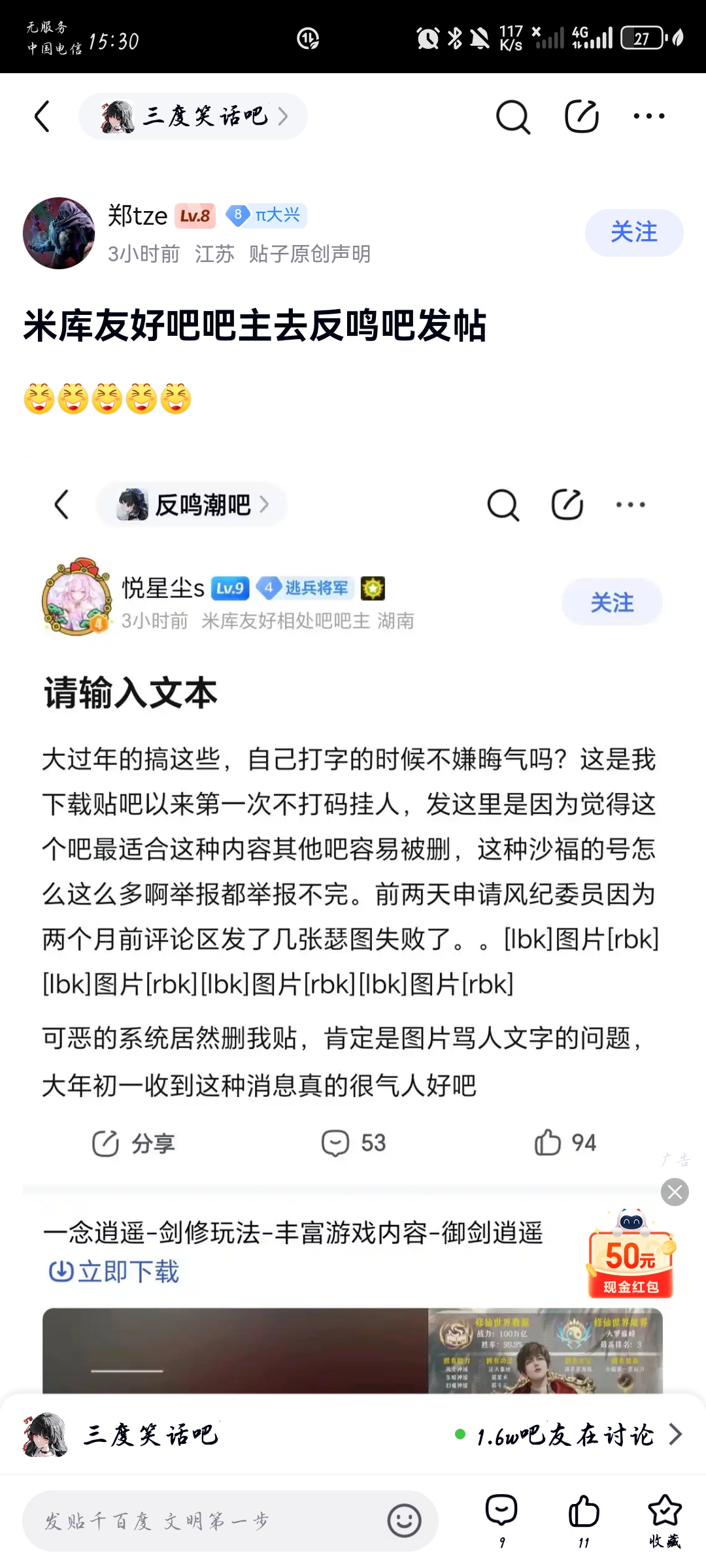Screen dimensions: 706x1568
Task: Open the 三度笑话吧 forum chip at top
Action: pos(193,116)
